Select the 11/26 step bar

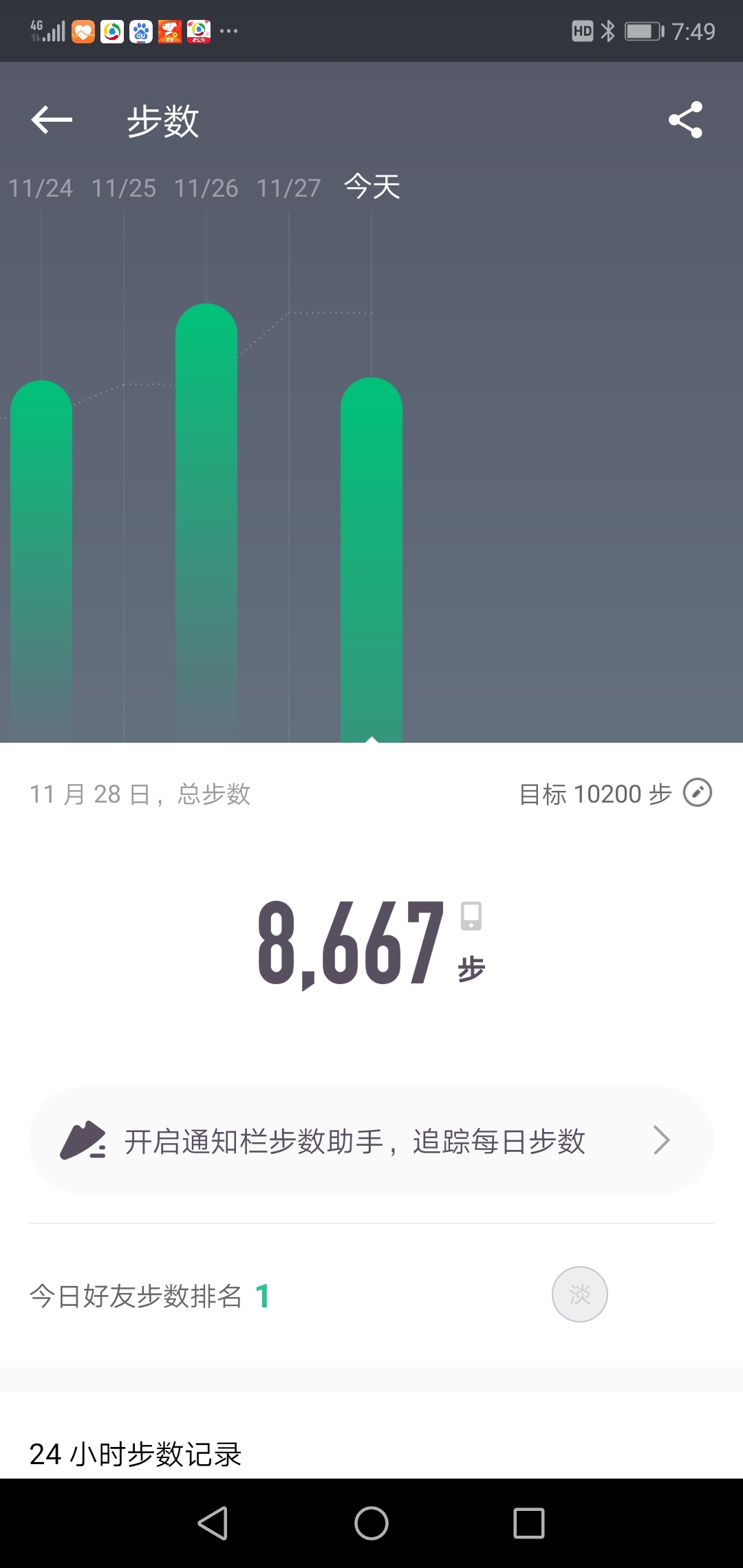click(206, 523)
